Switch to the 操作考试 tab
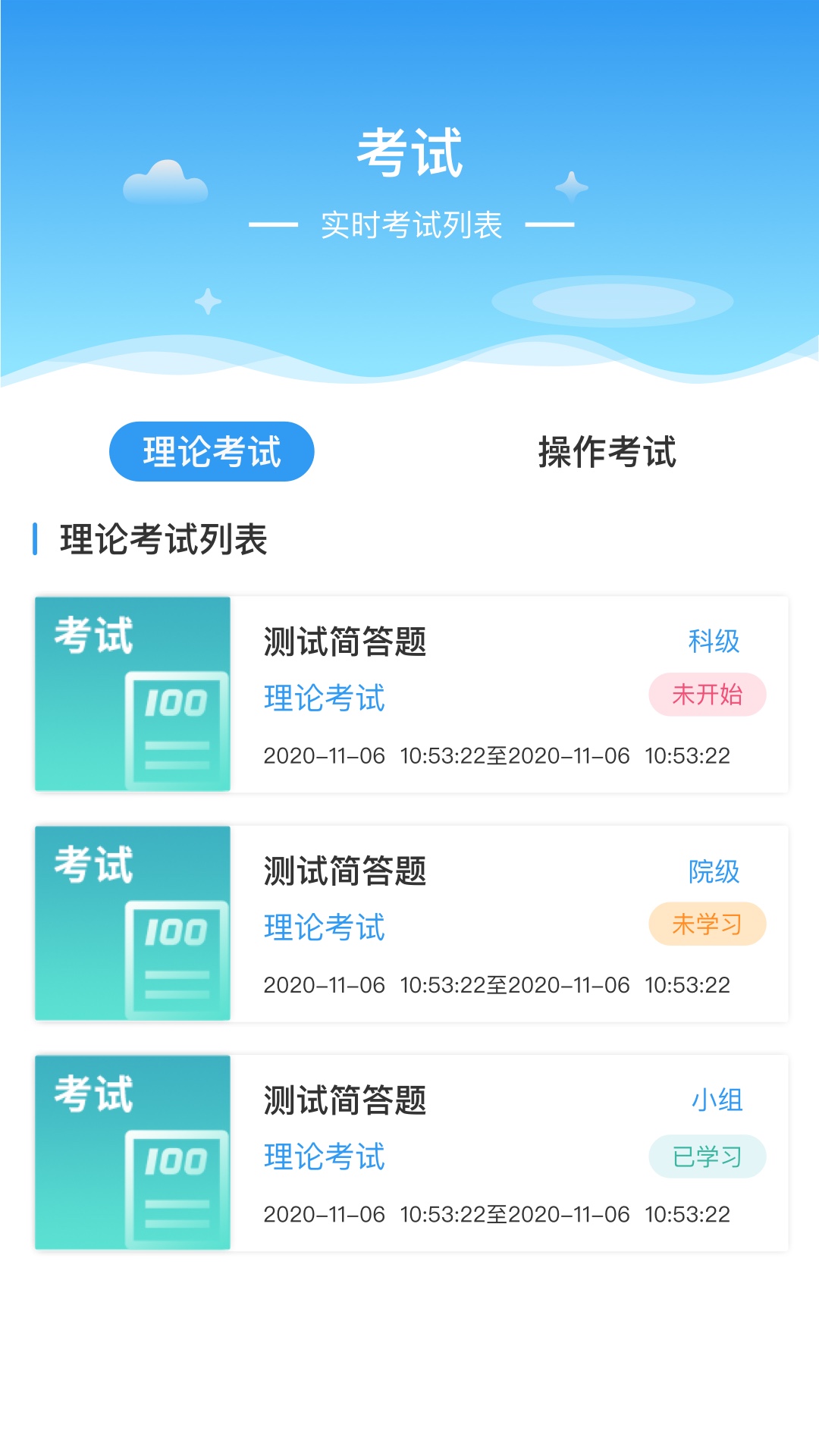This screenshot has width=819, height=1456. [x=606, y=453]
